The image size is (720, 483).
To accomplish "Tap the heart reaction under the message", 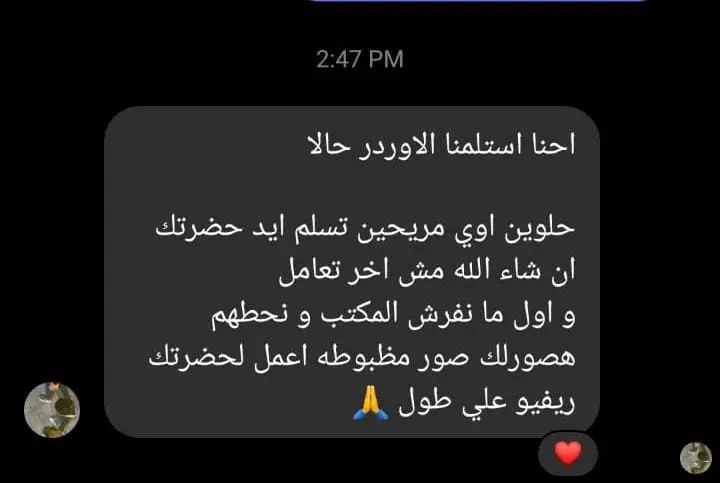I will [567, 455].
